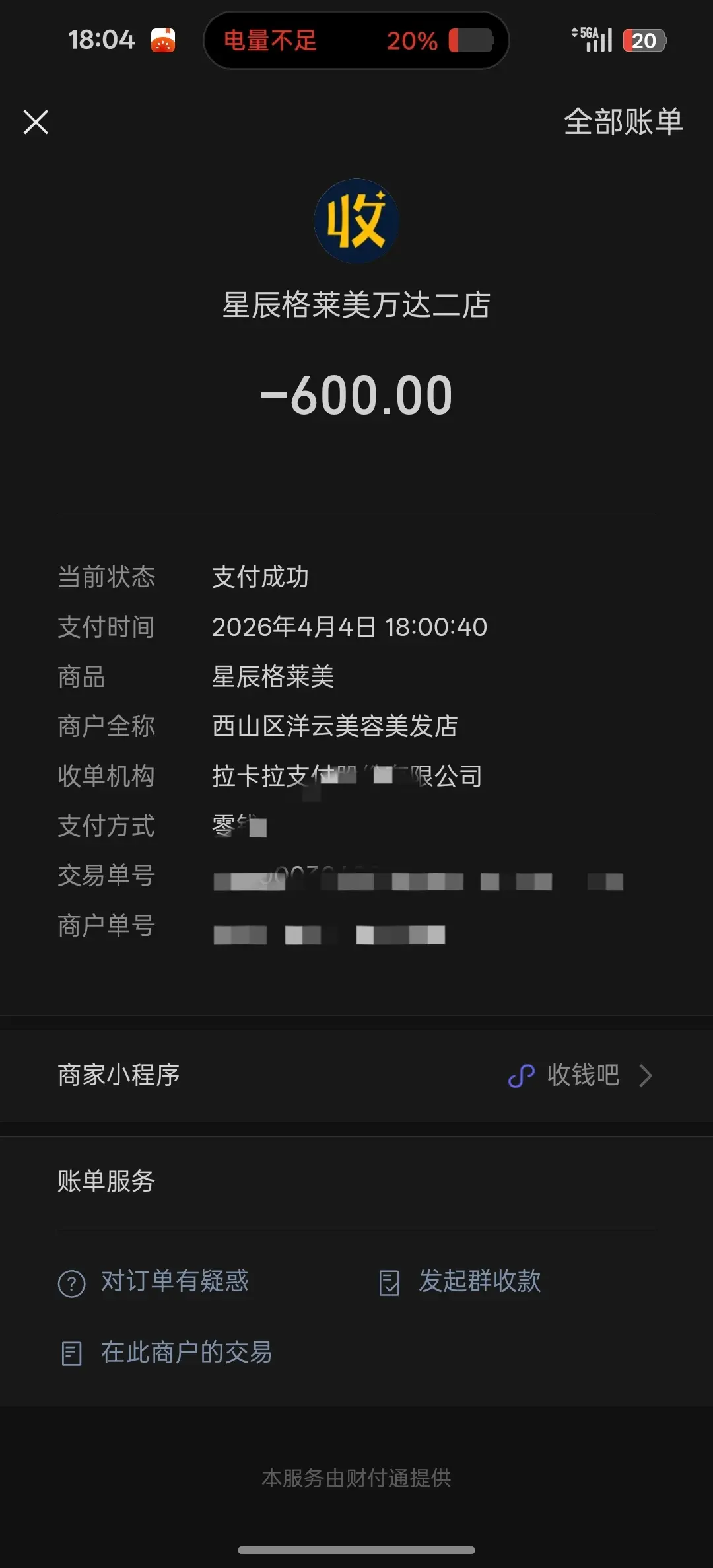Tap the low battery warning banner 电量不足

click(x=270, y=41)
